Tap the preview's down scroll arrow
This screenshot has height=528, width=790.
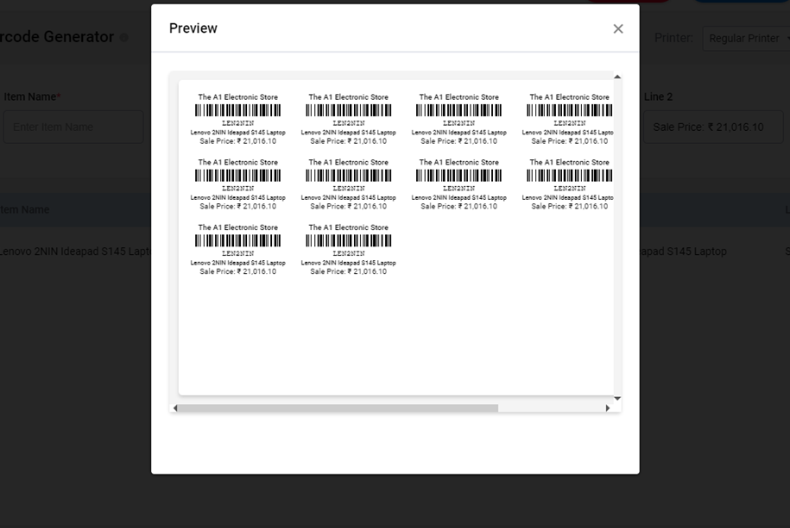[x=617, y=398]
